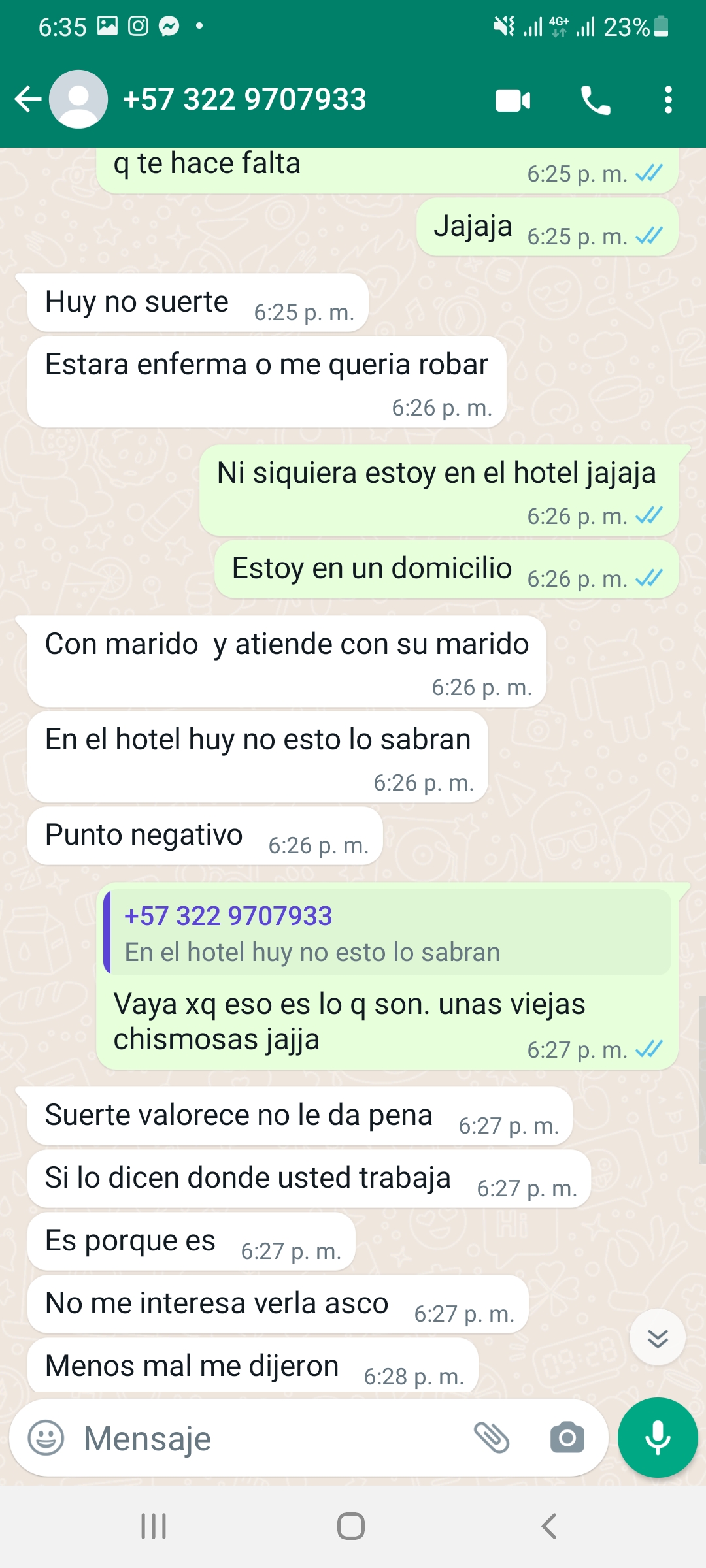Tap the voice message microphone button
Viewport: 706px width, 1568px height.
pos(658,1438)
